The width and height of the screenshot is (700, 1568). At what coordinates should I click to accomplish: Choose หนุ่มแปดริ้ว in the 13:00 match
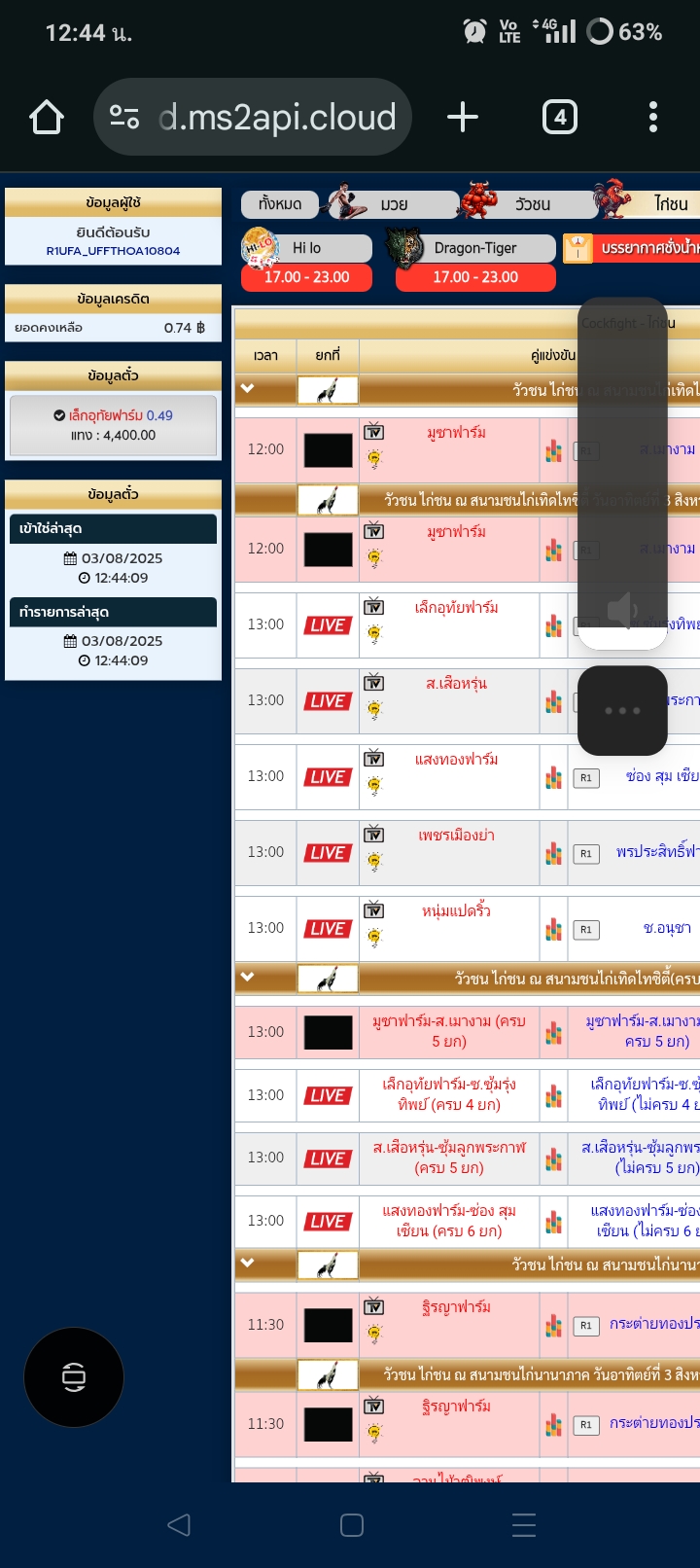(456, 911)
